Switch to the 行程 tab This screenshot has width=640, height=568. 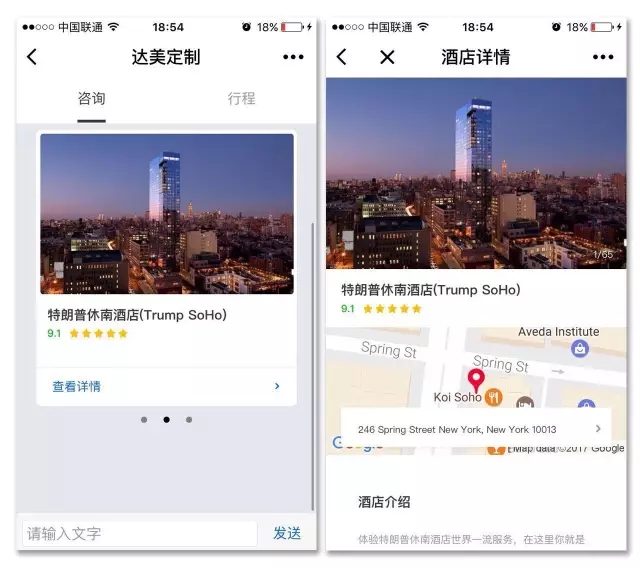(x=241, y=98)
